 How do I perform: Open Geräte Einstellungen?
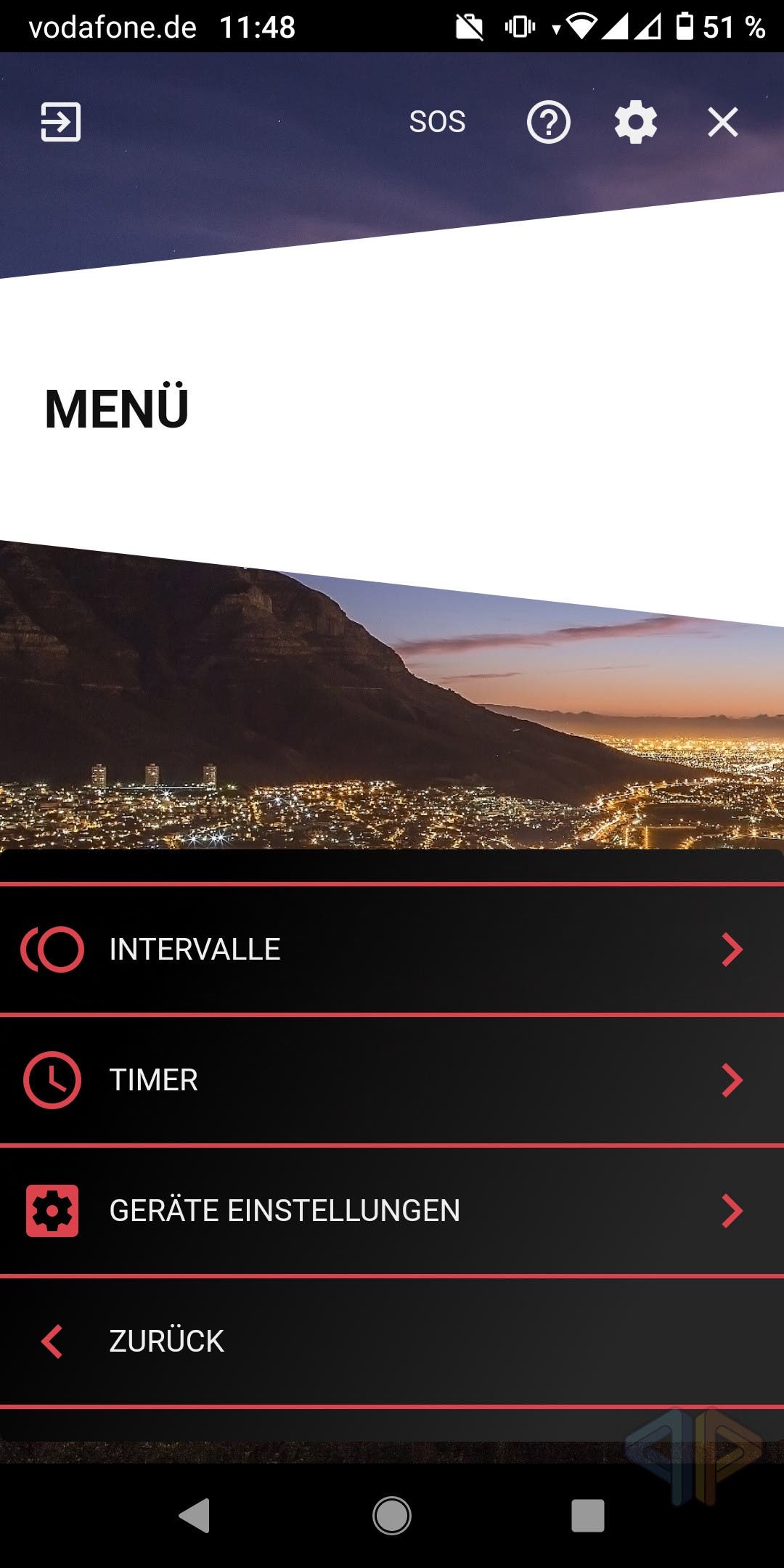pyautogui.click(x=392, y=1211)
